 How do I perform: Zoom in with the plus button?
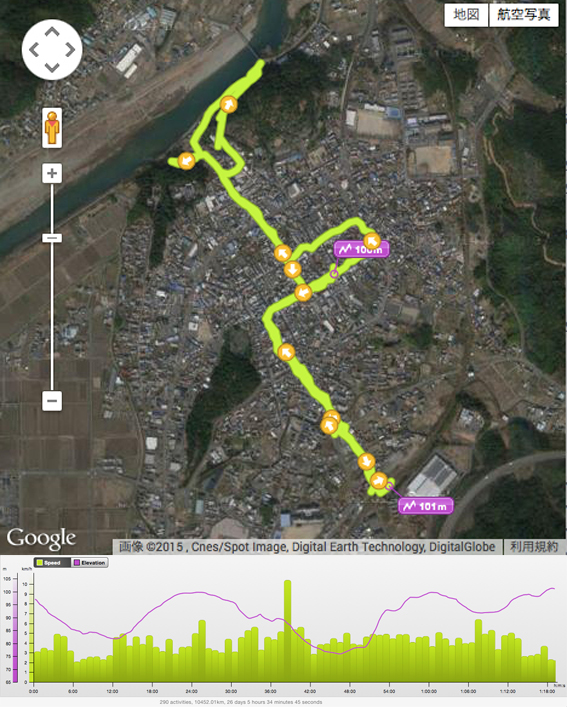point(52,173)
